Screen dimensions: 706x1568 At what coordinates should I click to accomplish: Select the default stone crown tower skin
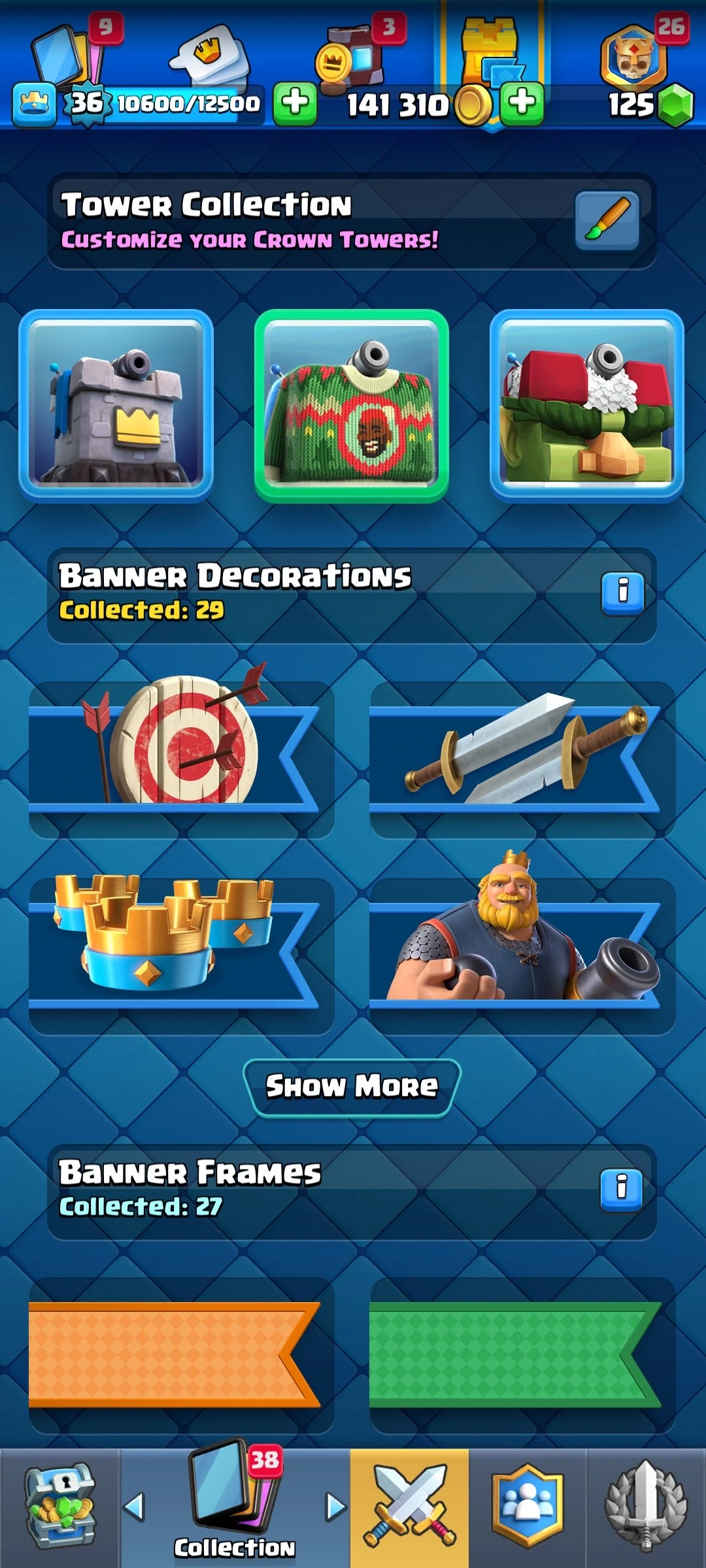point(116,405)
